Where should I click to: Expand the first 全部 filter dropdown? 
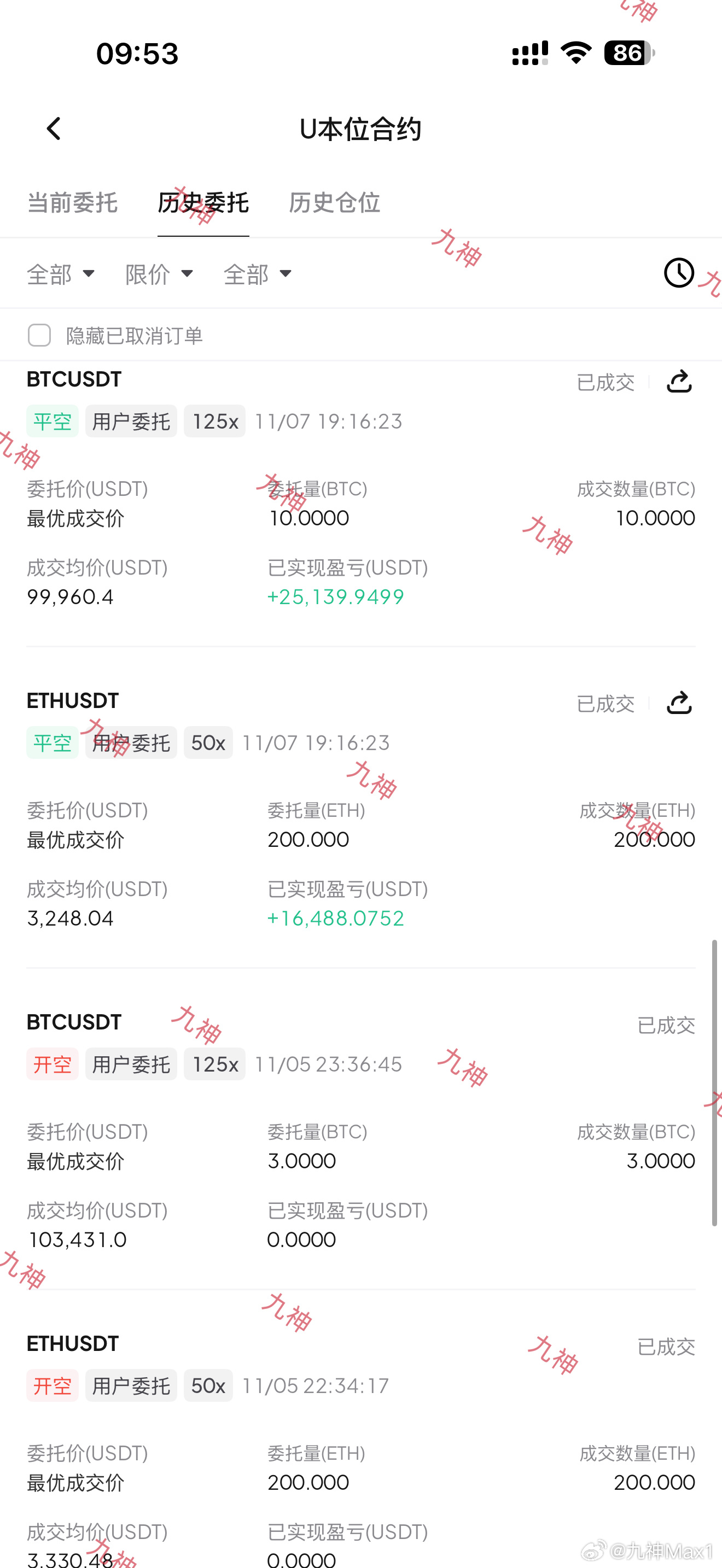(61, 274)
